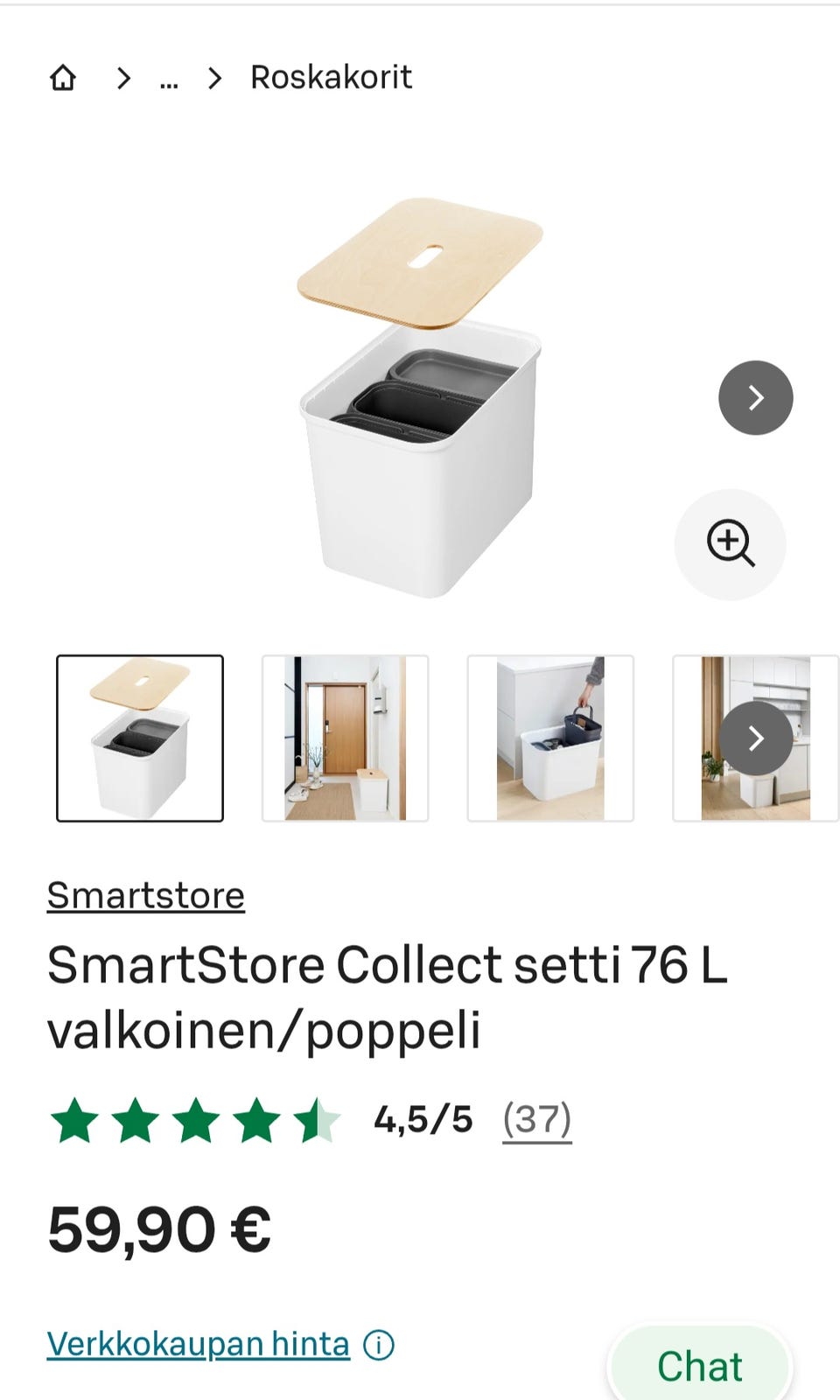Open Verkkokaupan hinta link
Screen dimensions: 840x1400
click(x=198, y=1344)
